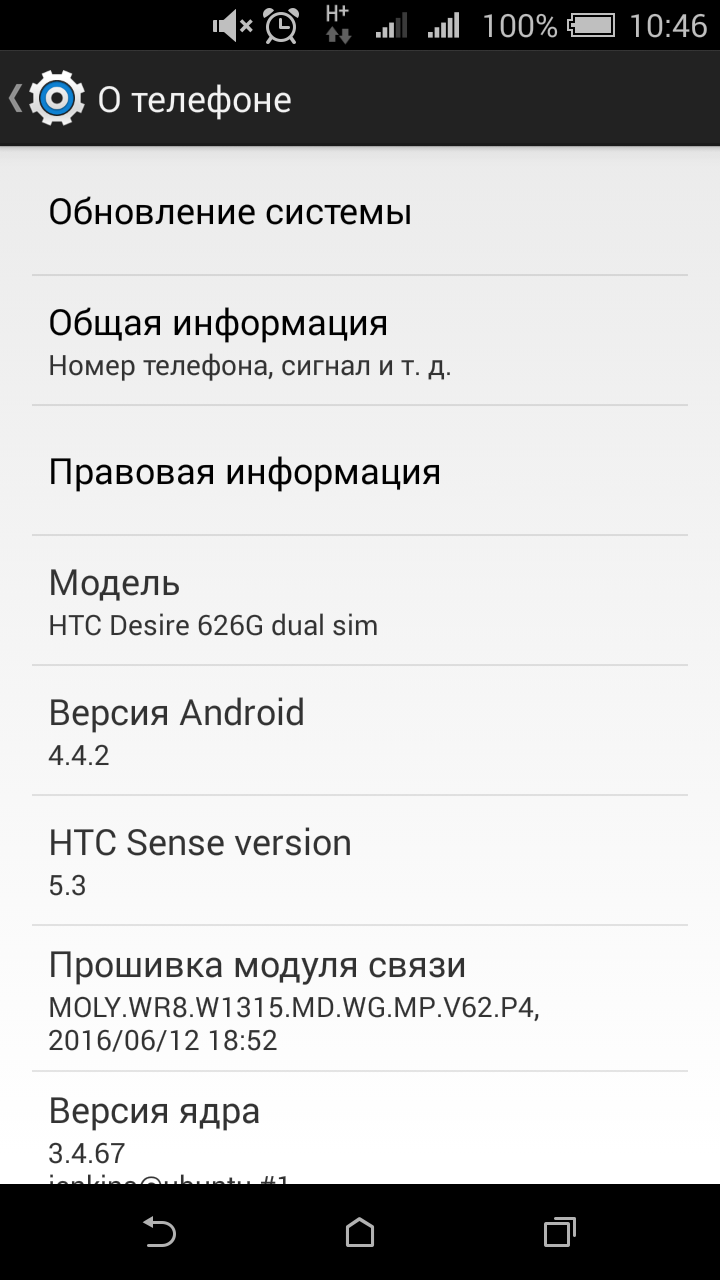Viewport: 720px width, 1280px height.
Task: Tap the system home button
Action: (x=360, y=1232)
